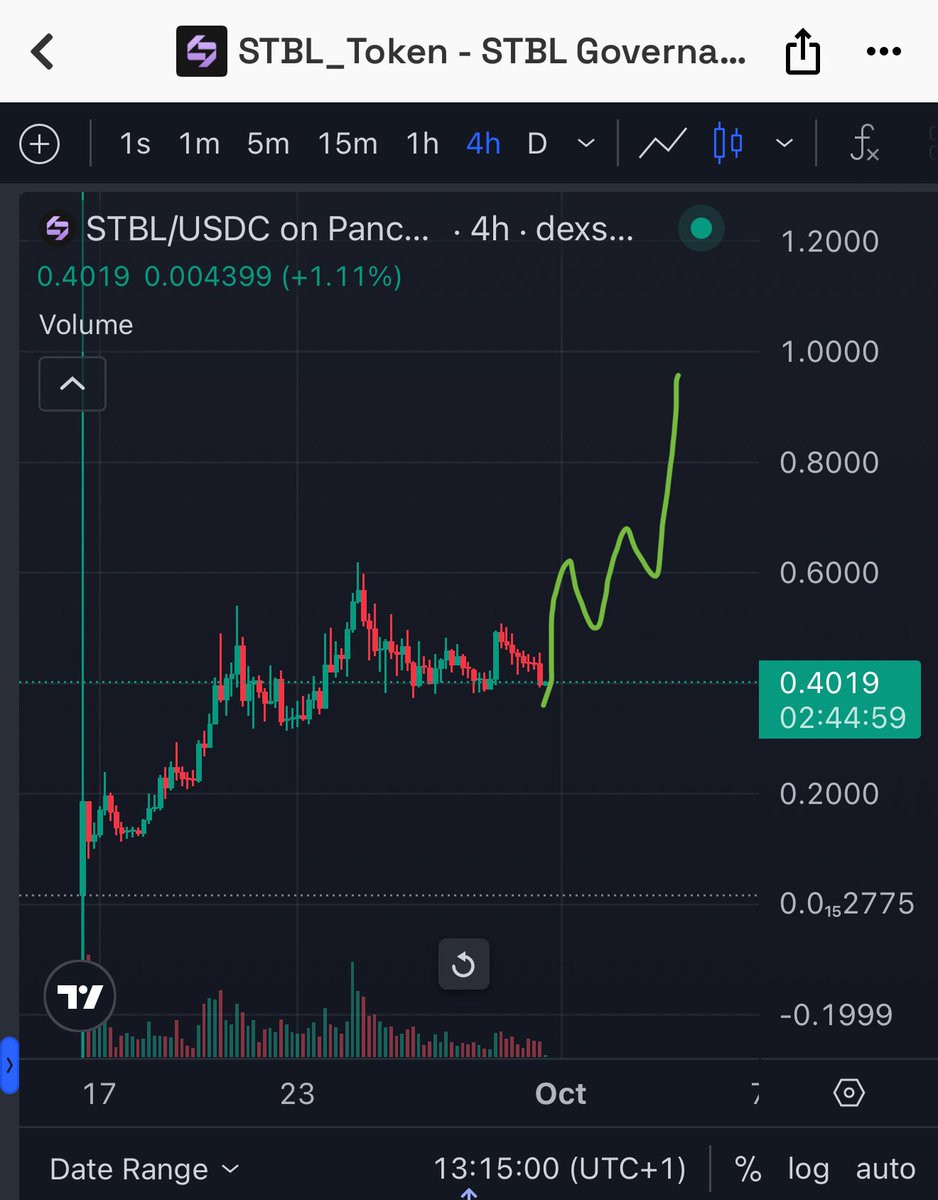The image size is (938, 1200).
Task: Go back using the top-left arrow
Action: (42, 51)
